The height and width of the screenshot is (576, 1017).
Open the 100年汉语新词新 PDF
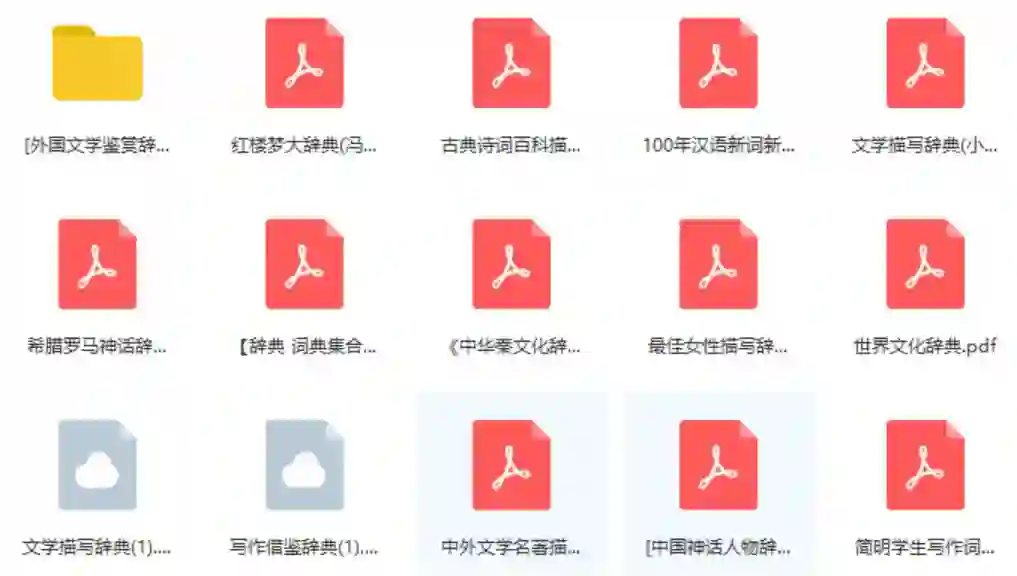(718, 65)
